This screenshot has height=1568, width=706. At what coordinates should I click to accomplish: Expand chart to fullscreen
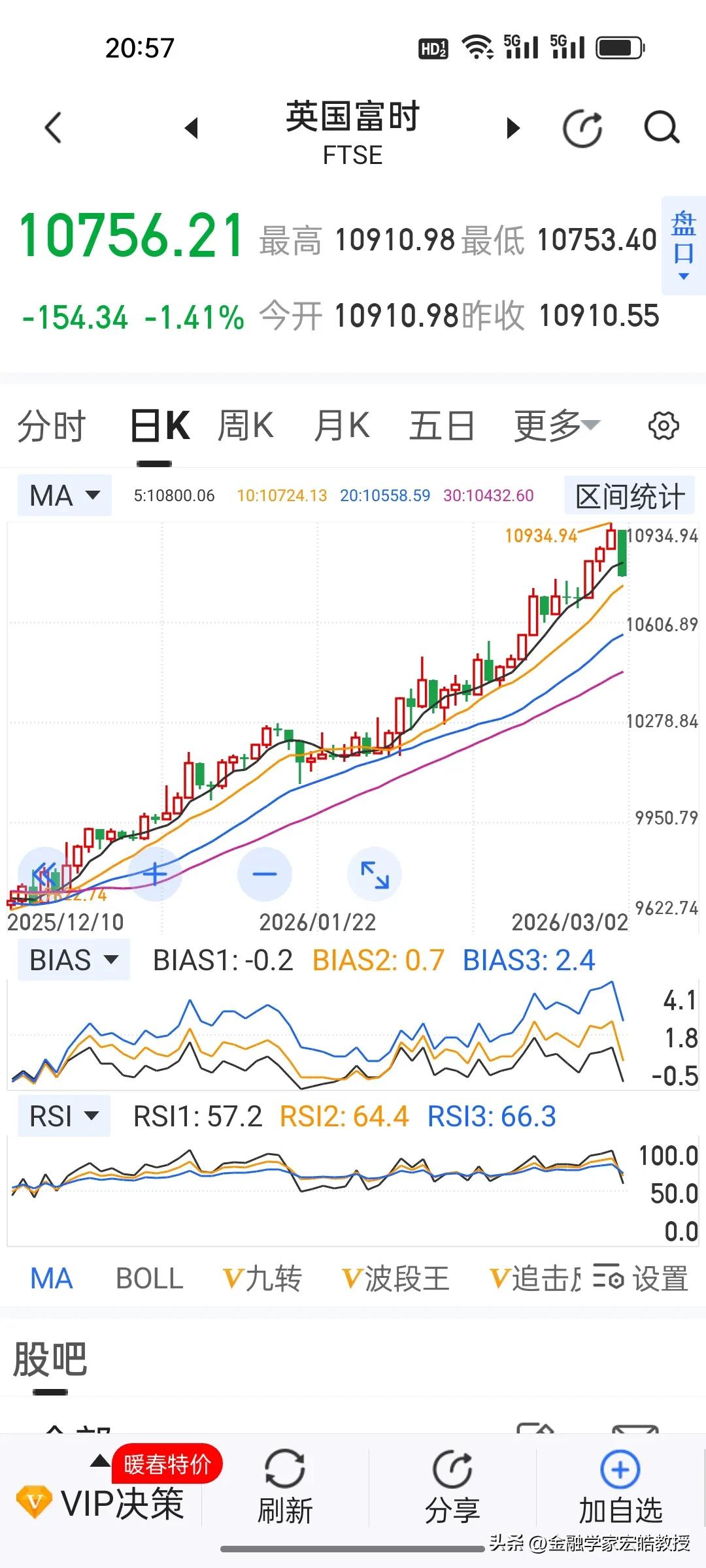click(x=375, y=874)
